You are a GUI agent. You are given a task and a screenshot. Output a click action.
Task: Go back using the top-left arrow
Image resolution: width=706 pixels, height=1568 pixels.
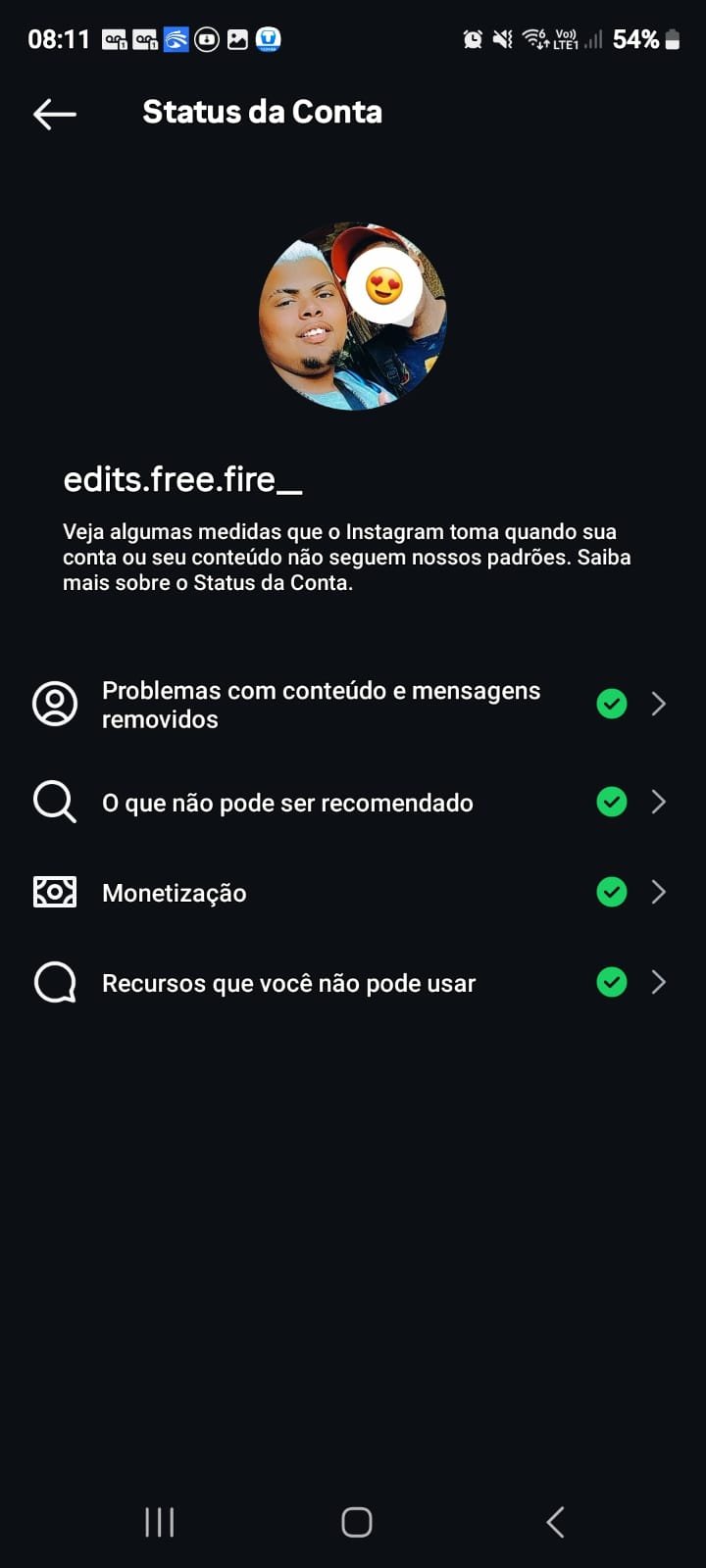click(55, 114)
